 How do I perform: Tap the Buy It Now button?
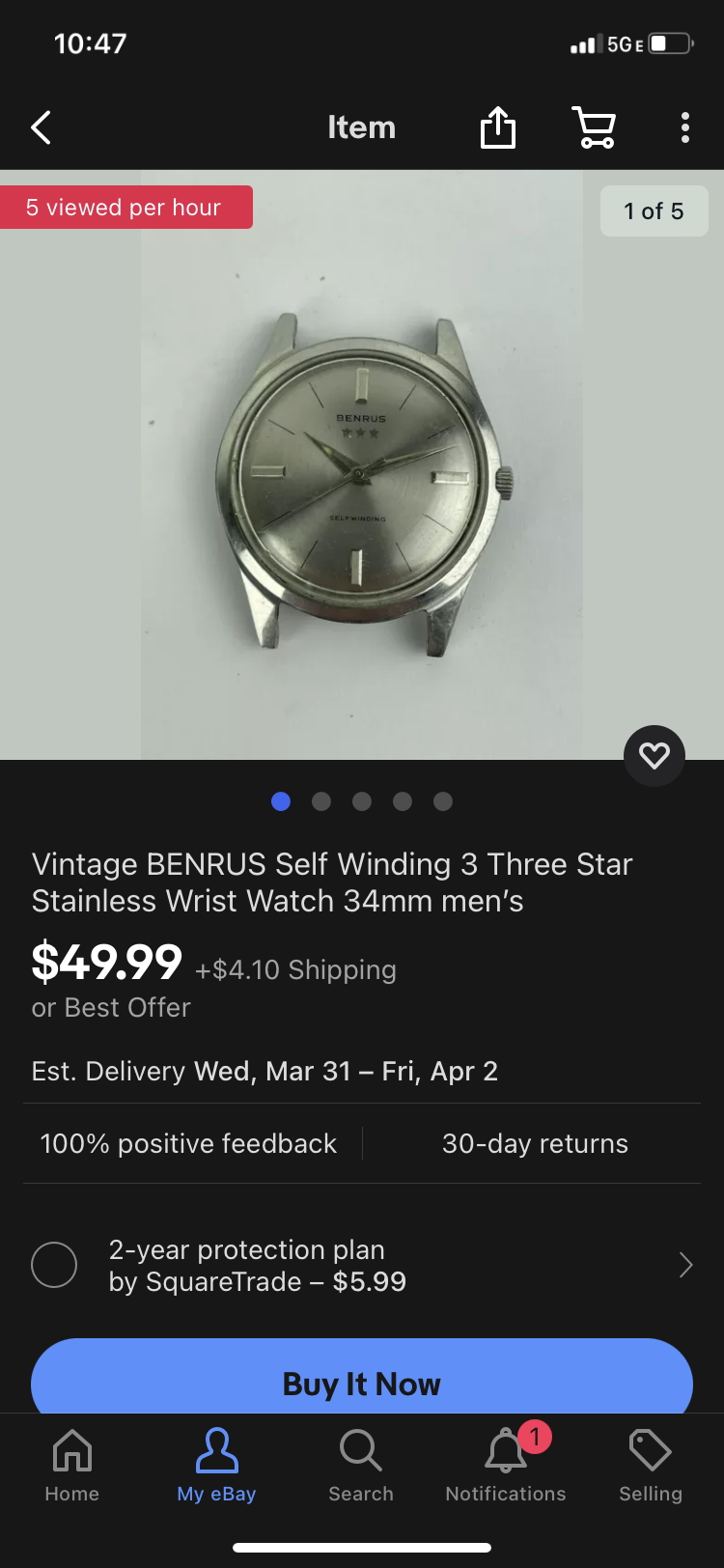[362, 1381]
